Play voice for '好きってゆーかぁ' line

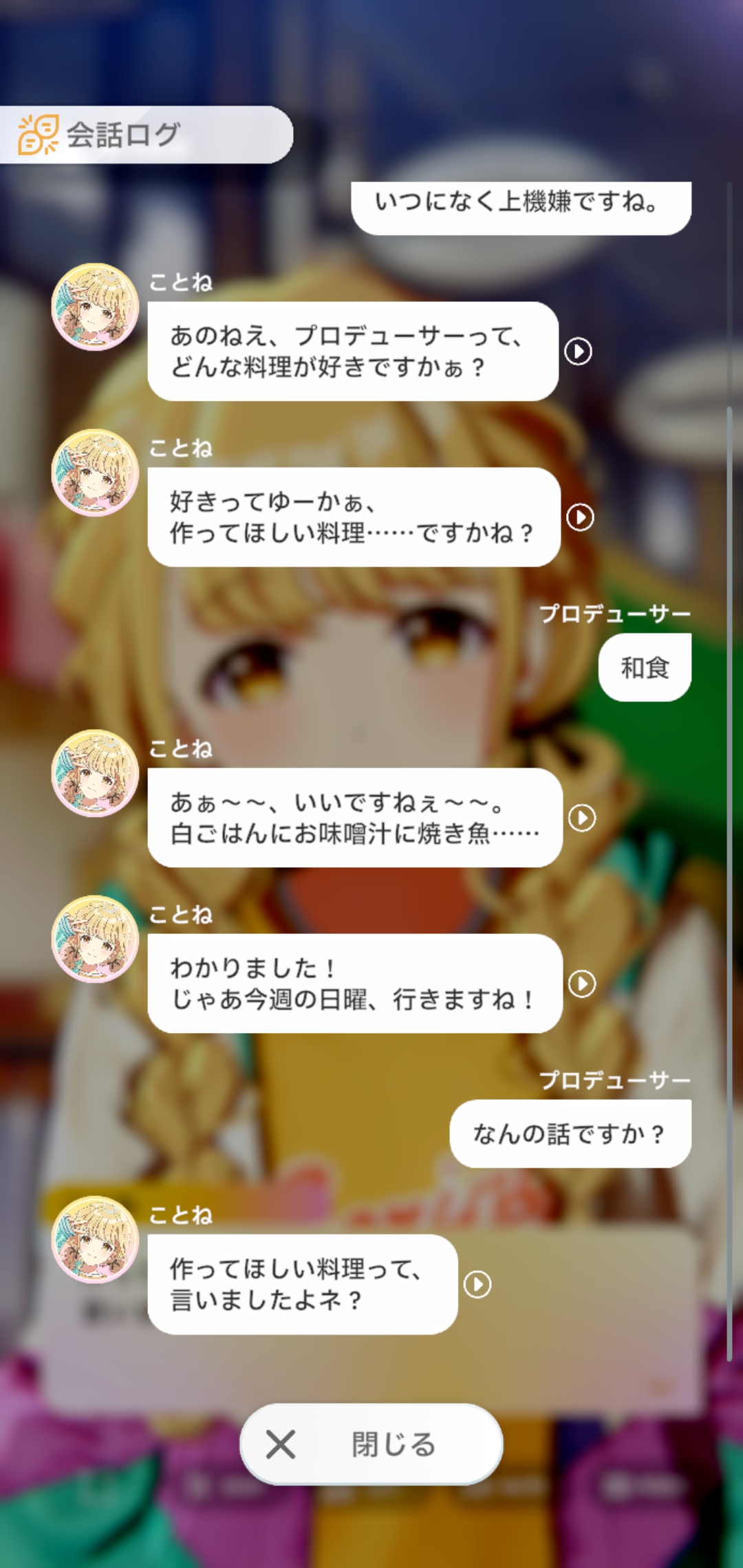tap(580, 517)
